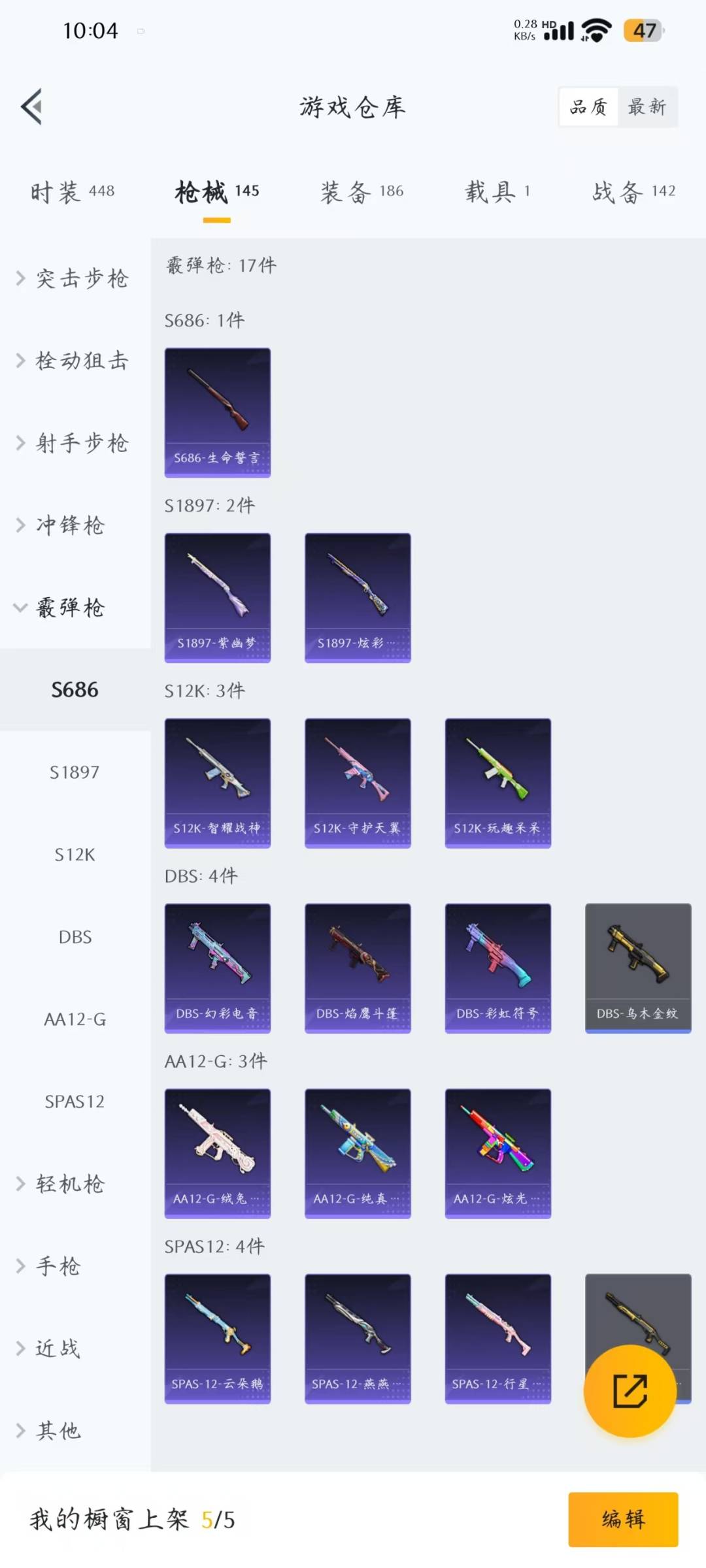Sort by 最新
Image resolution: width=706 pixels, height=1568 pixels.
(x=647, y=106)
